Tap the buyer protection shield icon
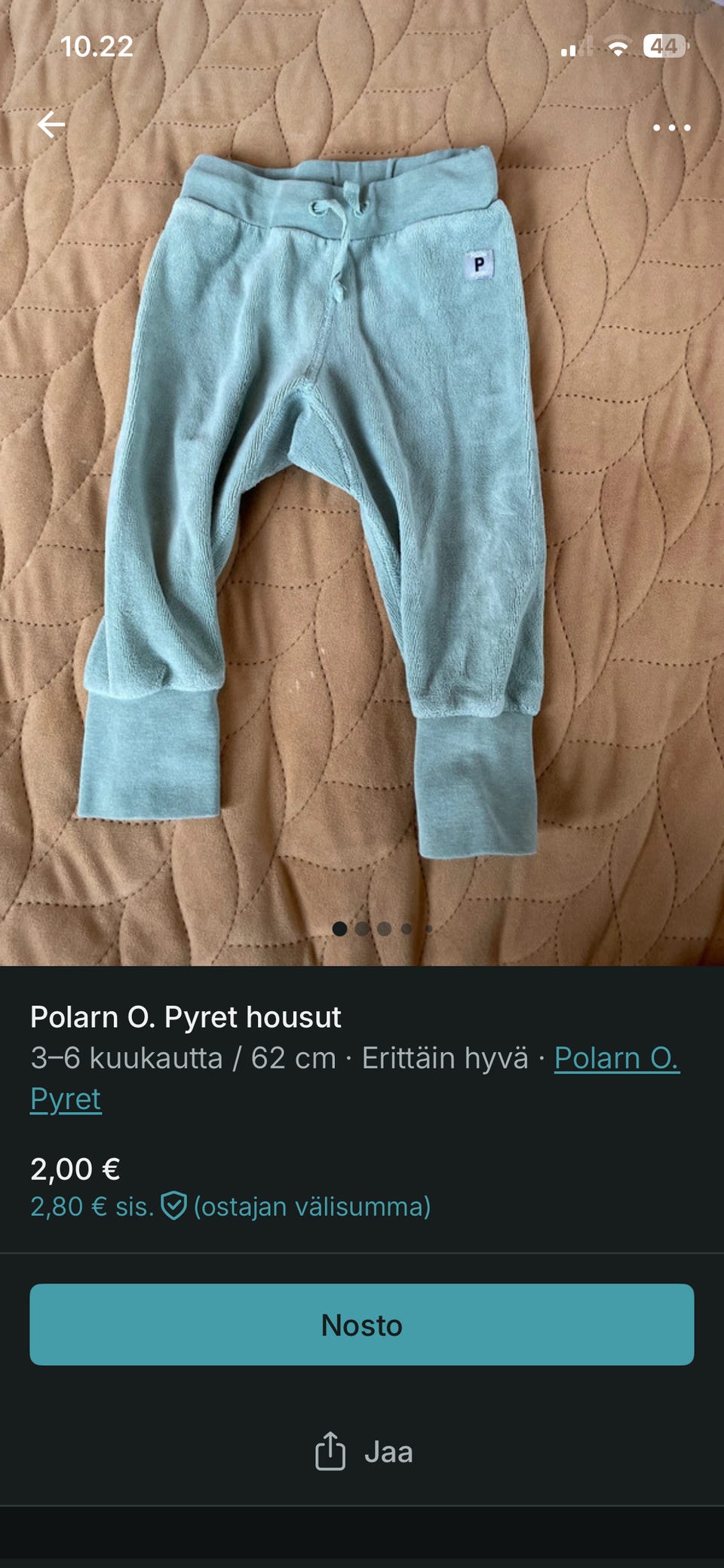This screenshot has width=724, height=1568. click(174, 1204)
